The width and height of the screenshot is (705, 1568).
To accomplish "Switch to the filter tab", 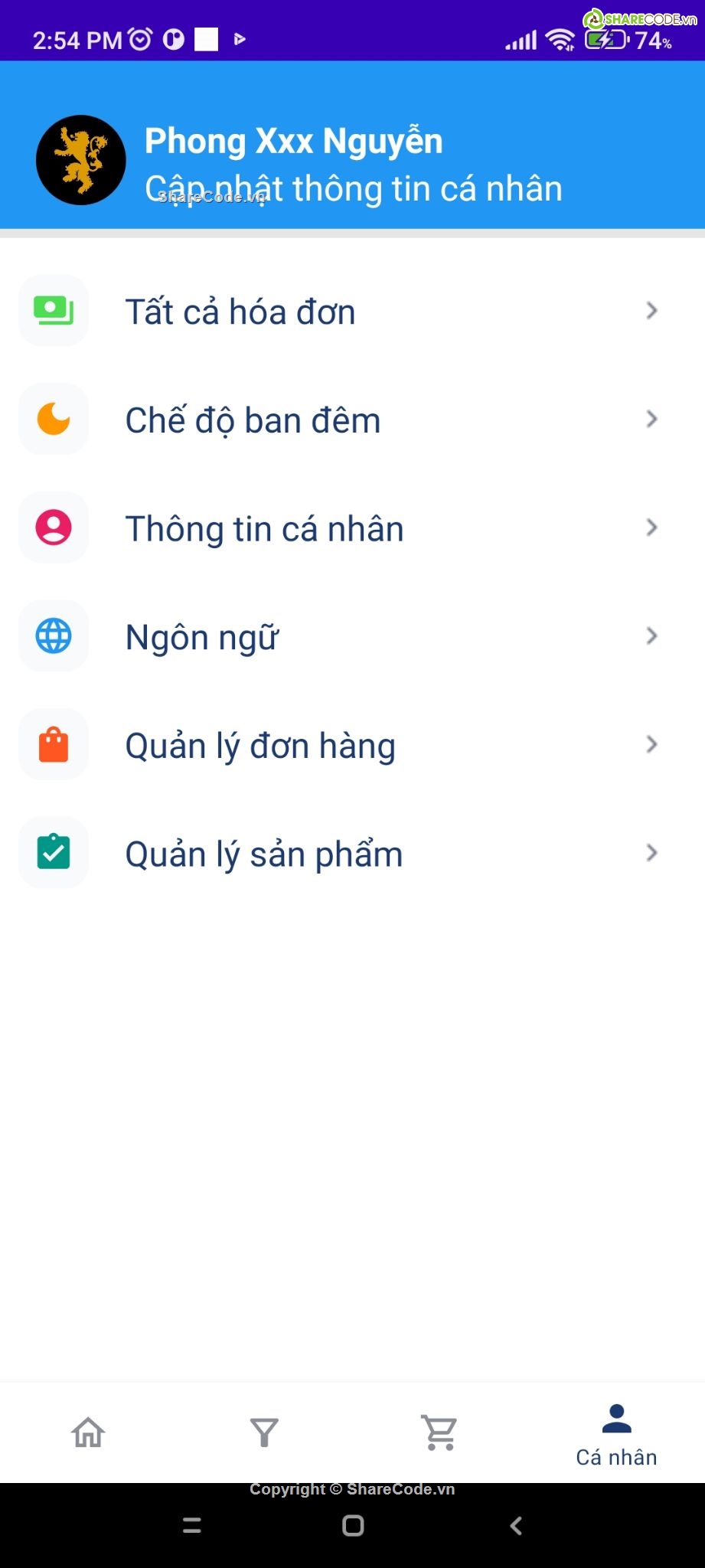I will click(264, 1432).
